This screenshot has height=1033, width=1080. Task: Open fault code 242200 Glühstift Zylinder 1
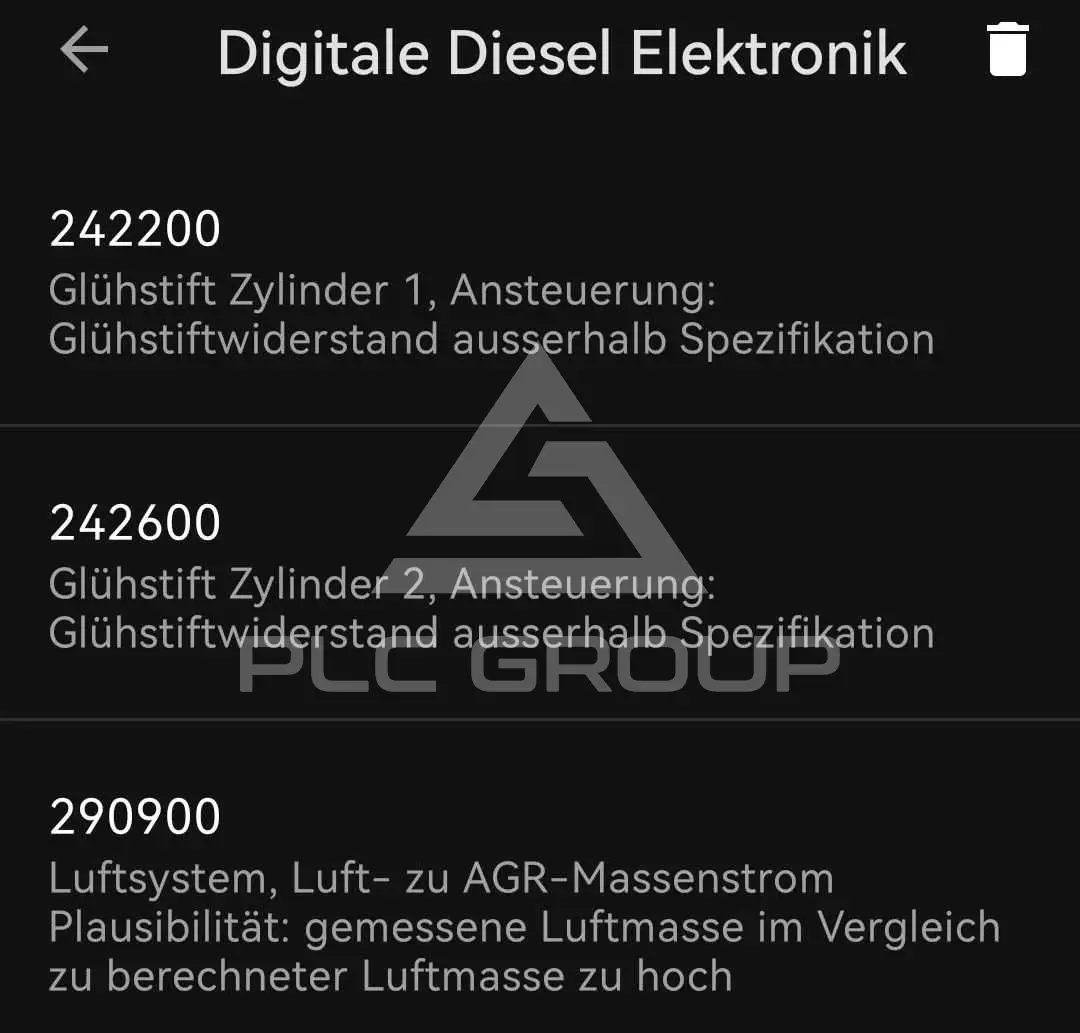pyautogui.click(x=540, y=282)
